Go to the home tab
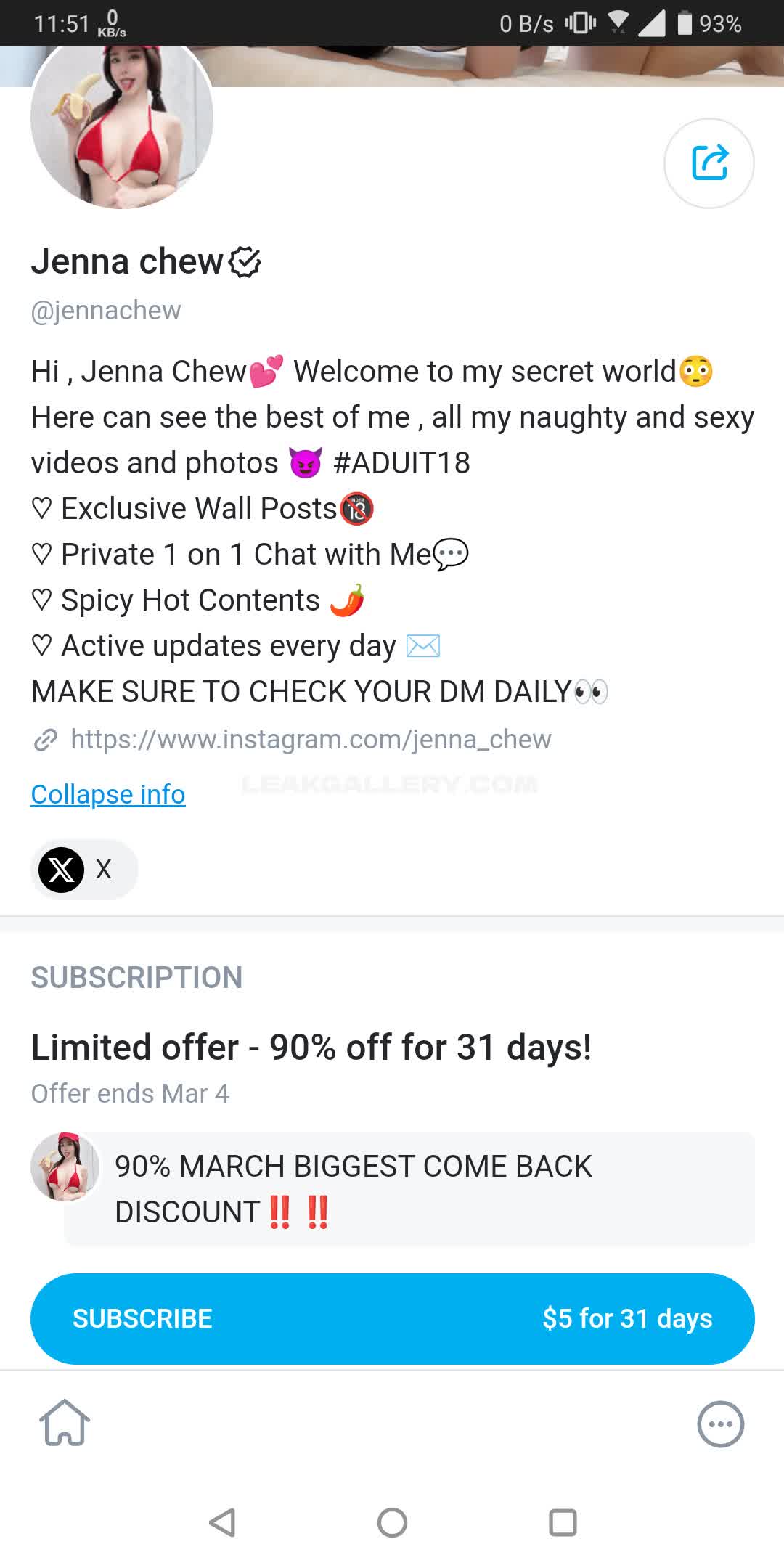This screenshot has width=784, height=1568. click(x=65, y=1423)
